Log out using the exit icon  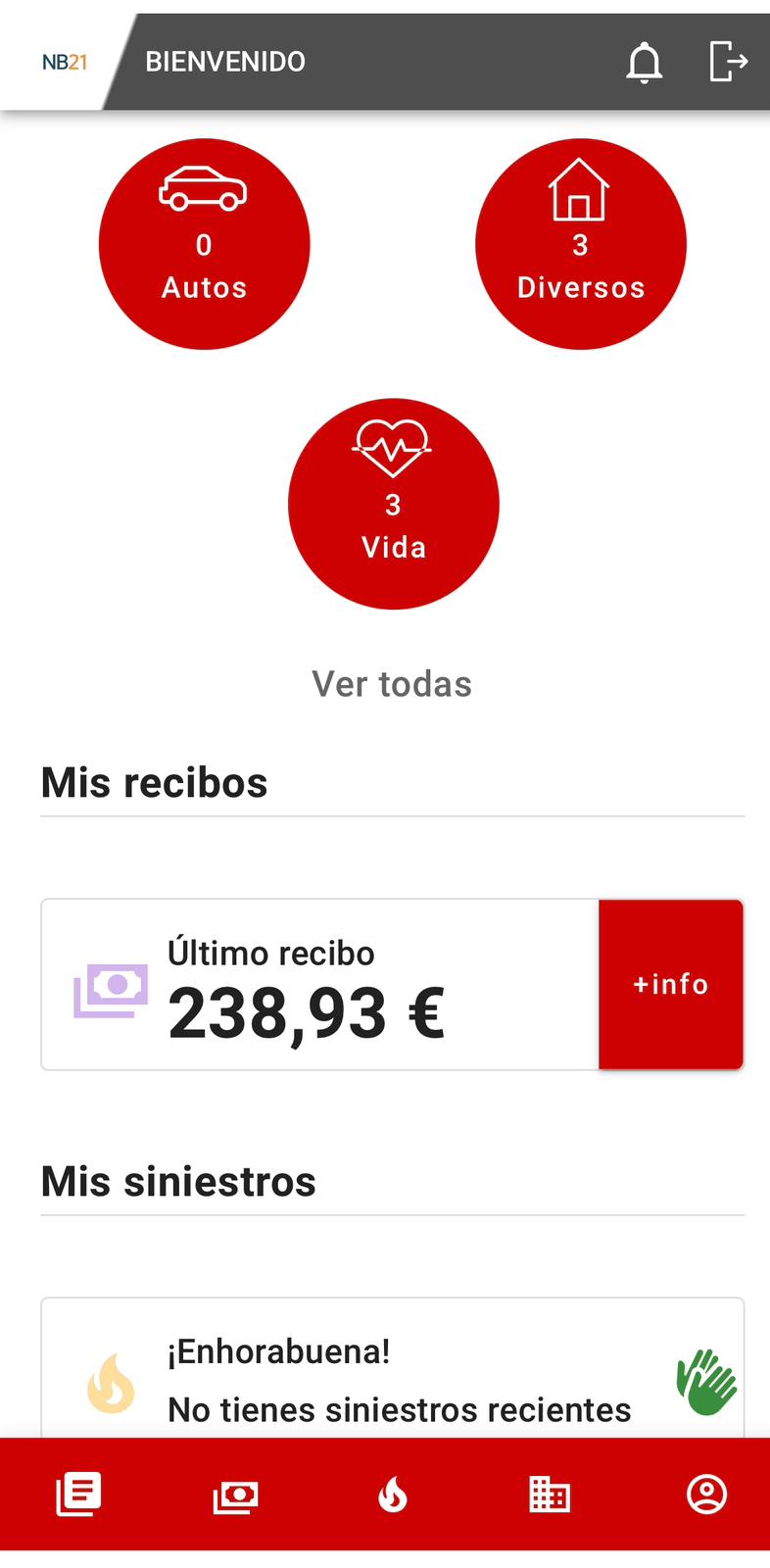[x=729, y=63]
